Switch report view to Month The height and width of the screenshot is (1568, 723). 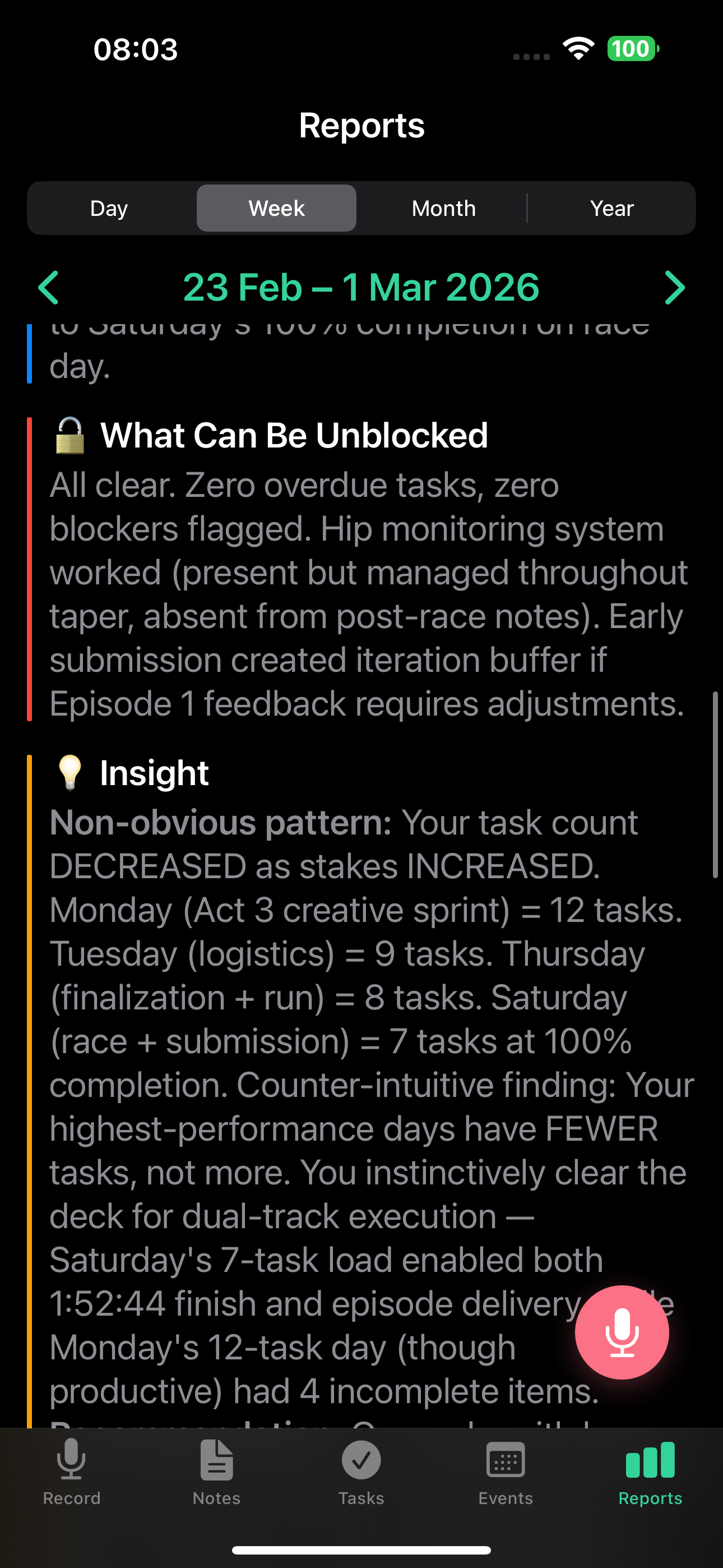click(444, 207)
